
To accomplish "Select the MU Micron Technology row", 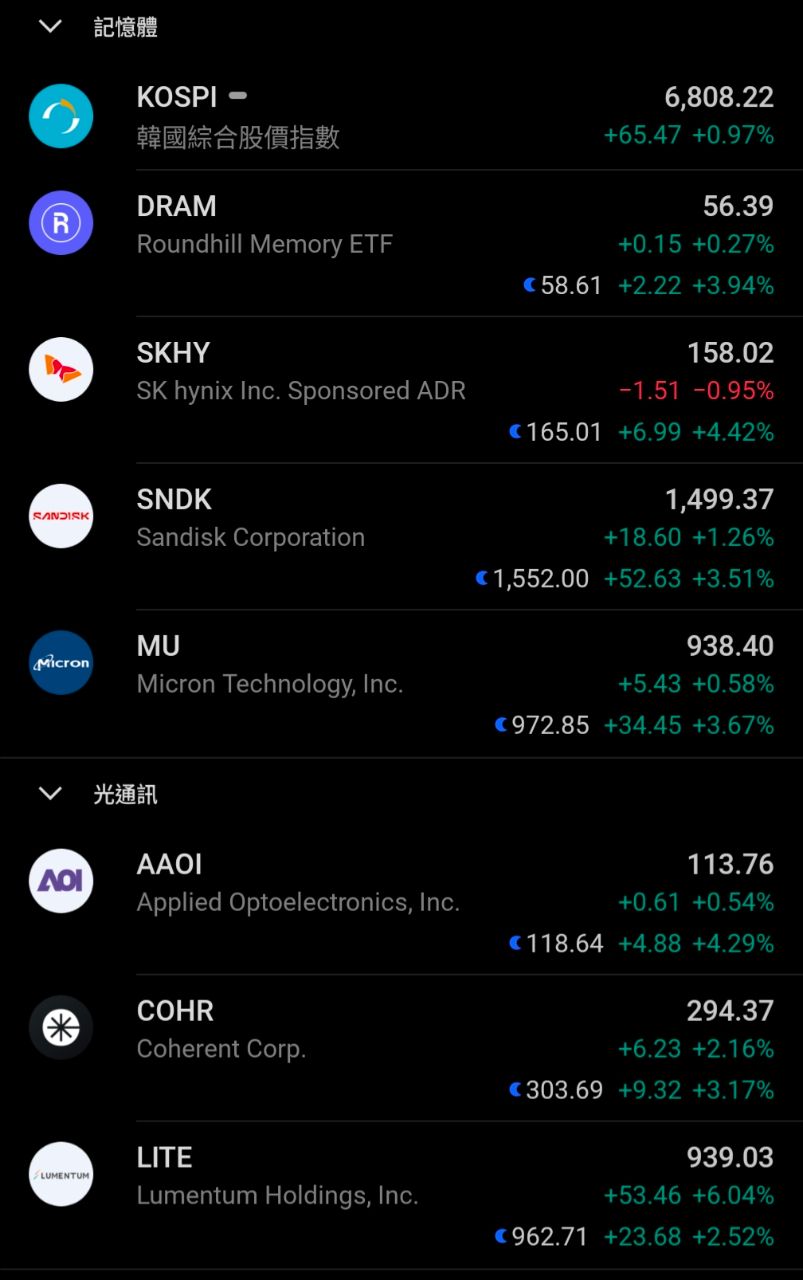I will point(401,684).
